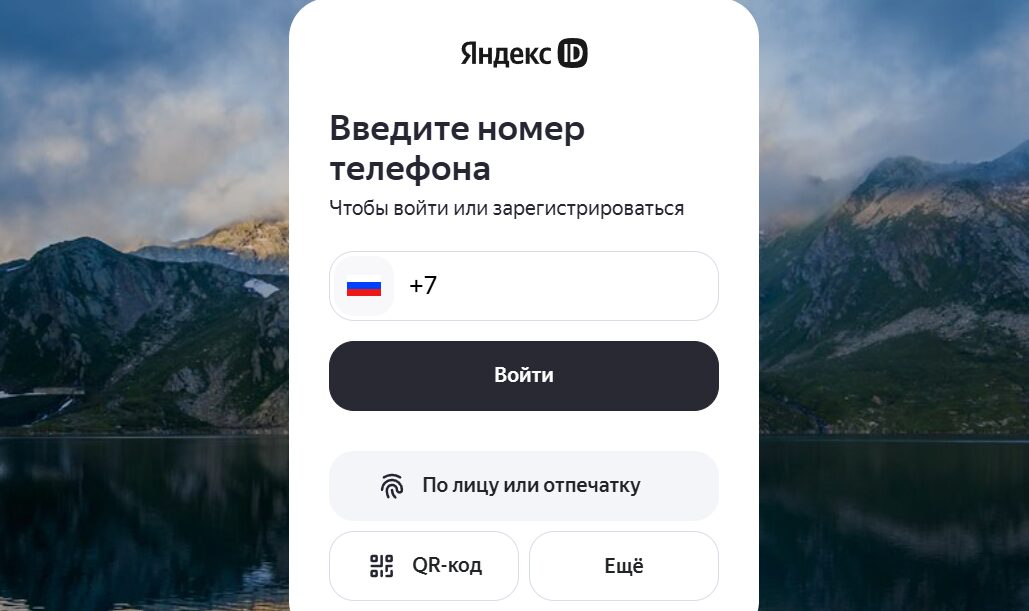The height and width of the screenshot is (611, 1029).
Task: Sign in with По лицу или отпечатку
Action: [523, 486]
